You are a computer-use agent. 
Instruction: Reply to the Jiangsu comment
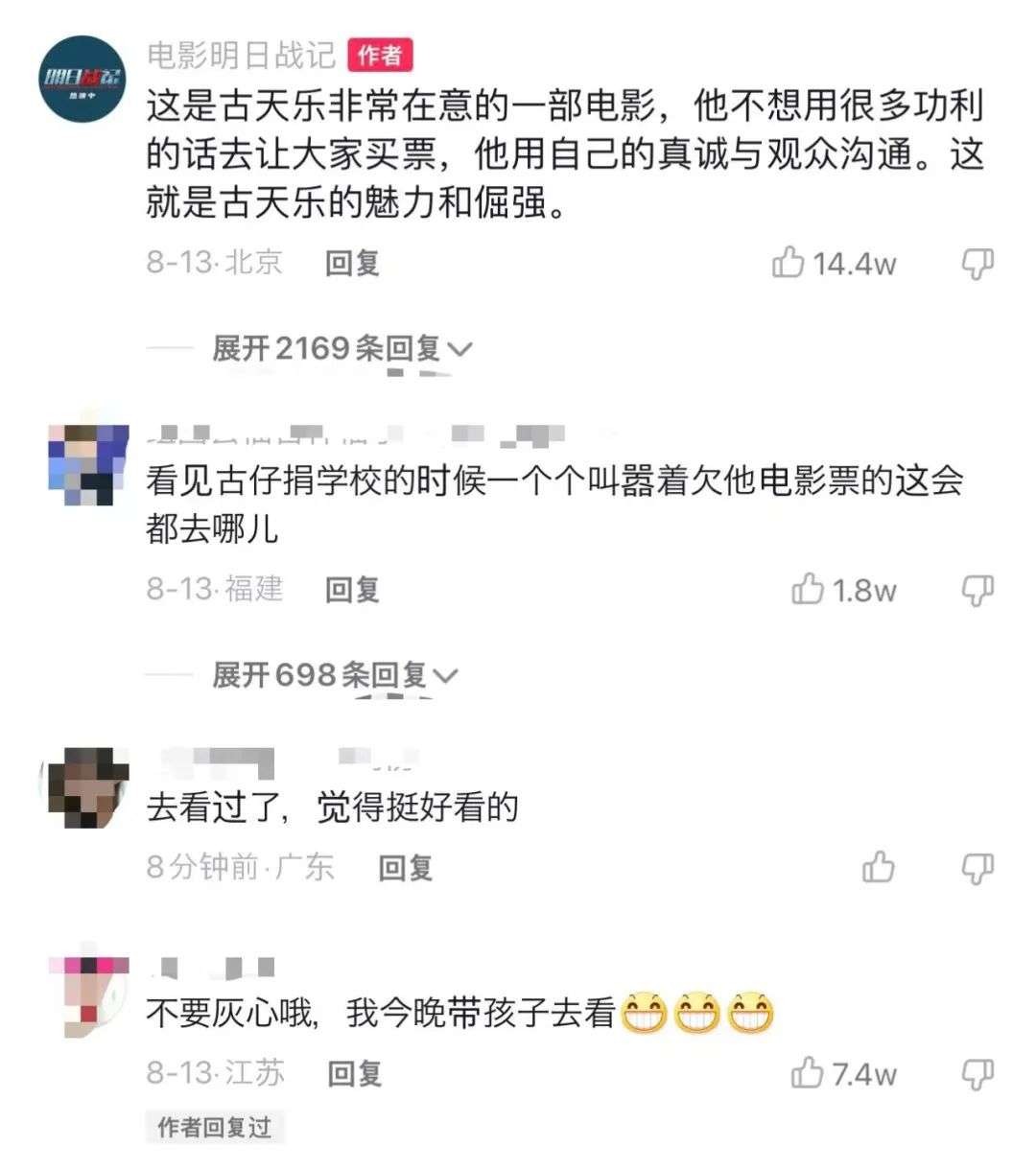click(354, 1073)
